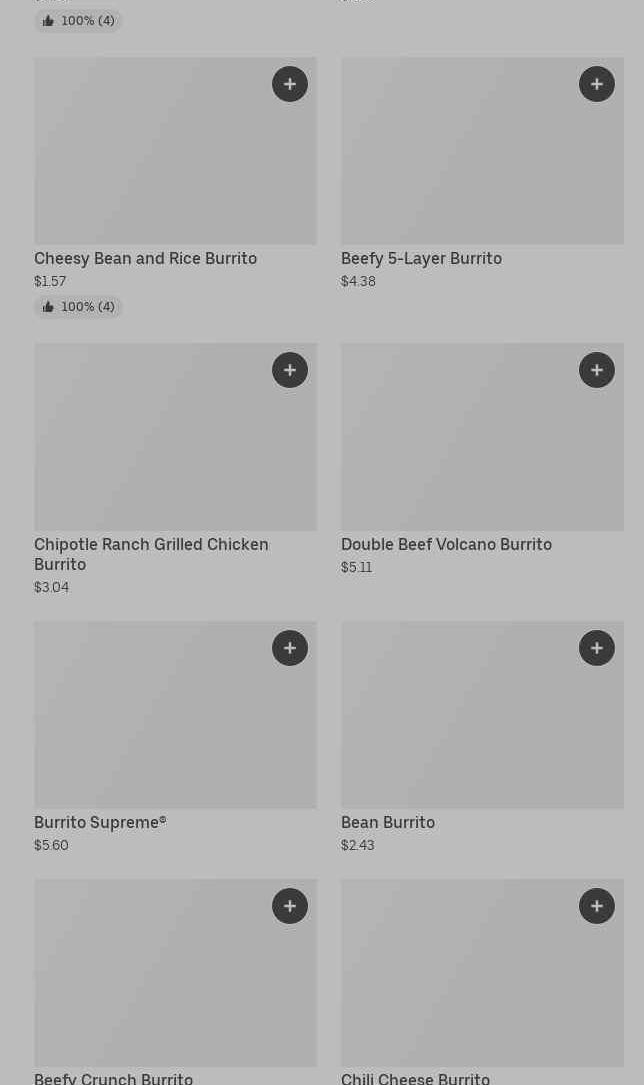Add Cheesy Bean and Rice Burrito to cart
Image resolution: width=644 pixels, height=1085 pixels.
290,84
